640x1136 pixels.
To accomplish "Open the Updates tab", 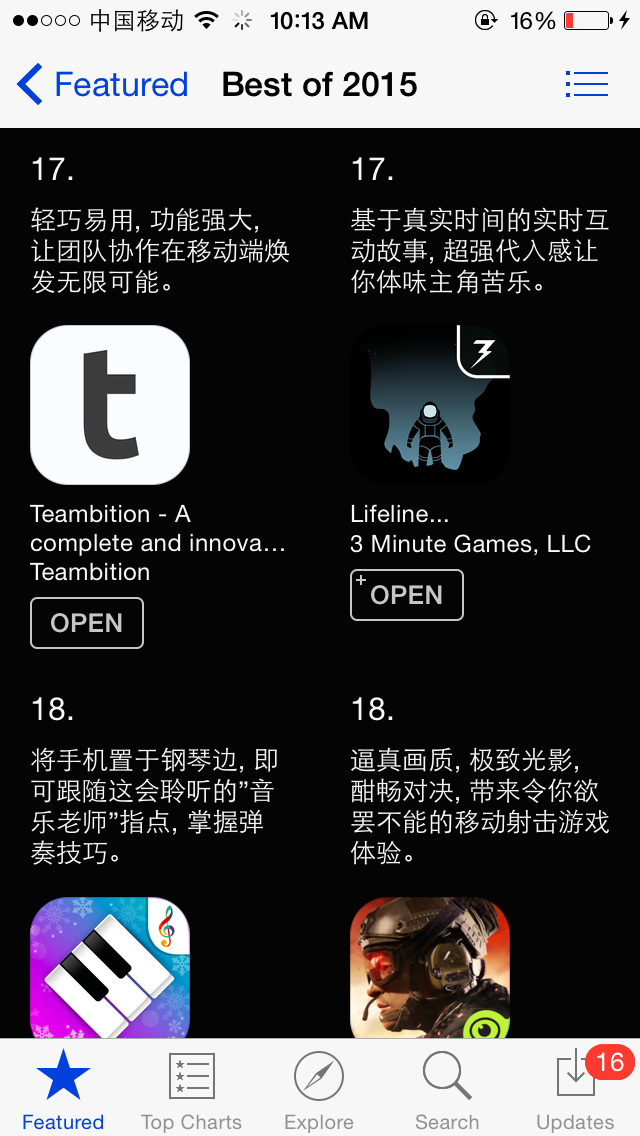I will (576, 1090).
